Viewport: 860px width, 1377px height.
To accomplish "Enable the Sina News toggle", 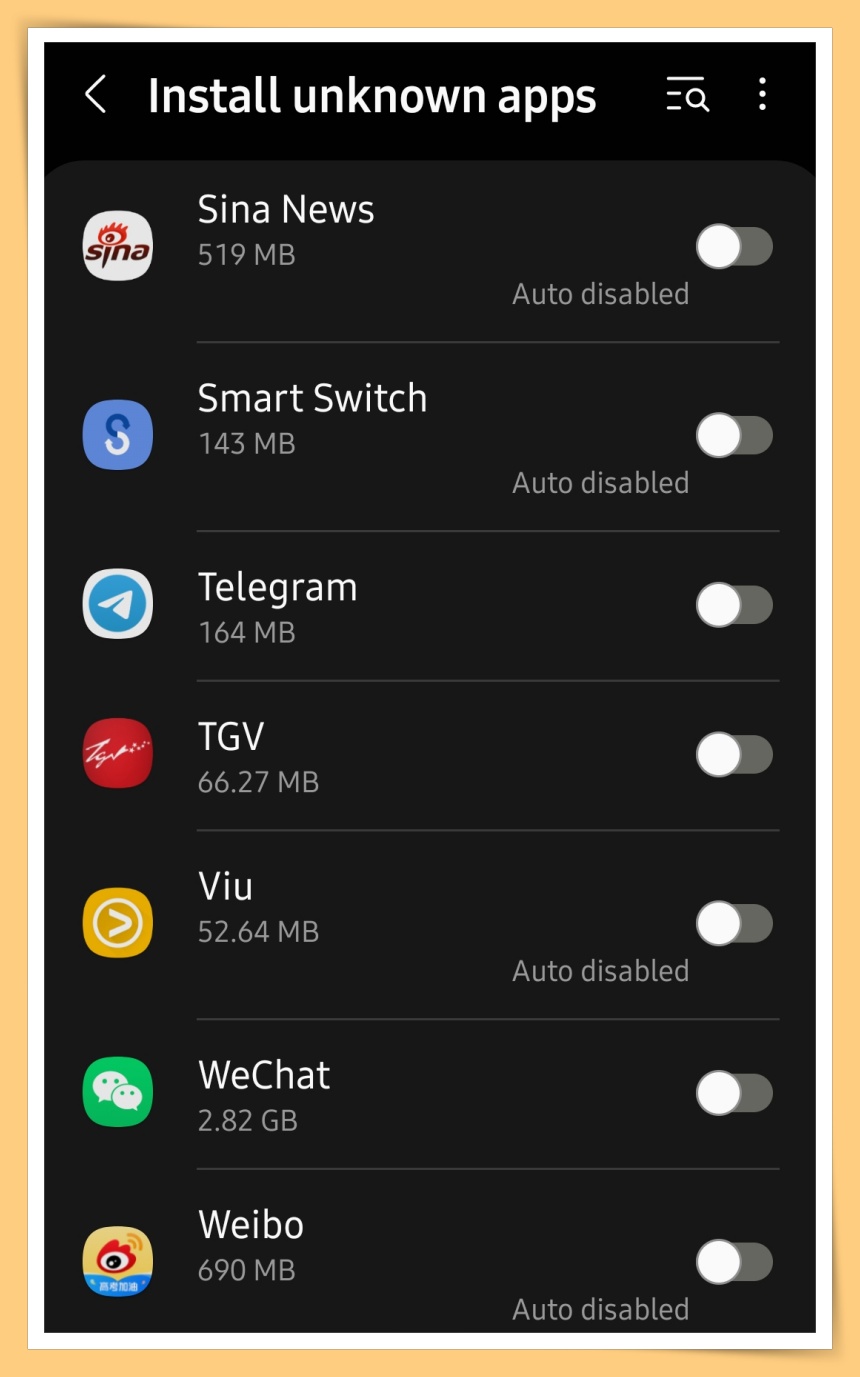I will click(735, 247).
